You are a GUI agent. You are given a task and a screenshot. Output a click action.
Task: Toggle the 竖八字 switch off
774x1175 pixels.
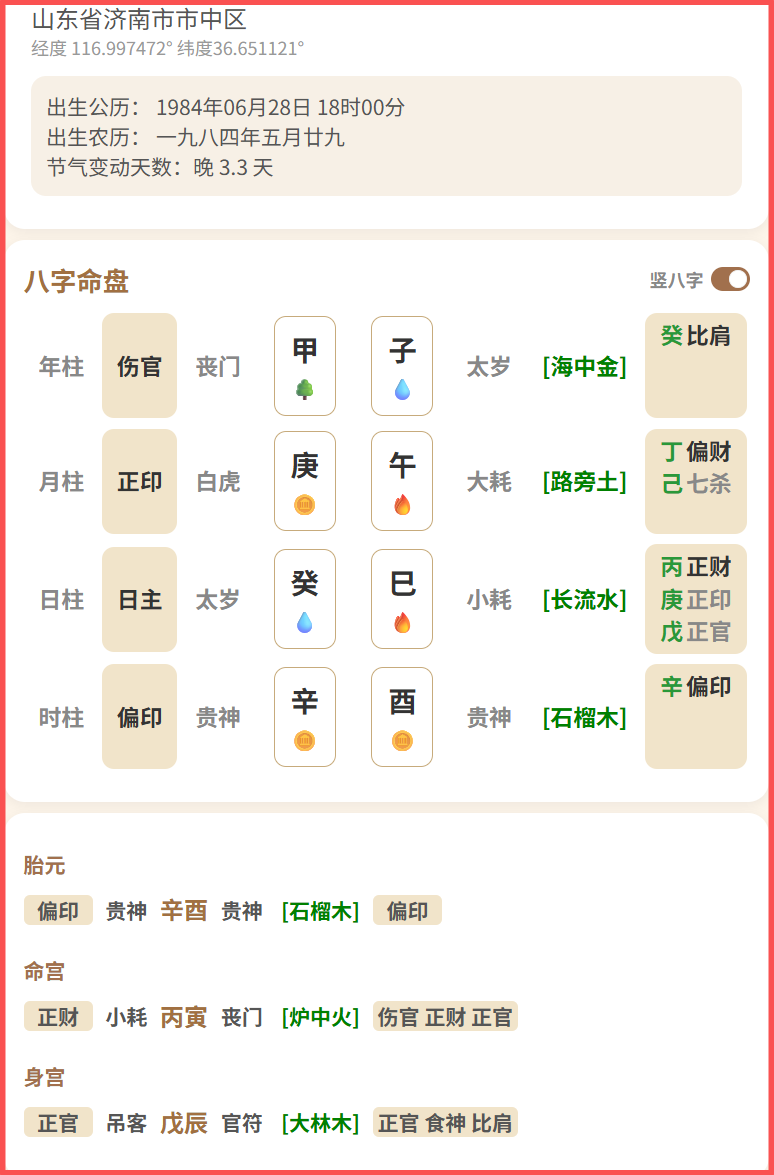coord(730,280)
